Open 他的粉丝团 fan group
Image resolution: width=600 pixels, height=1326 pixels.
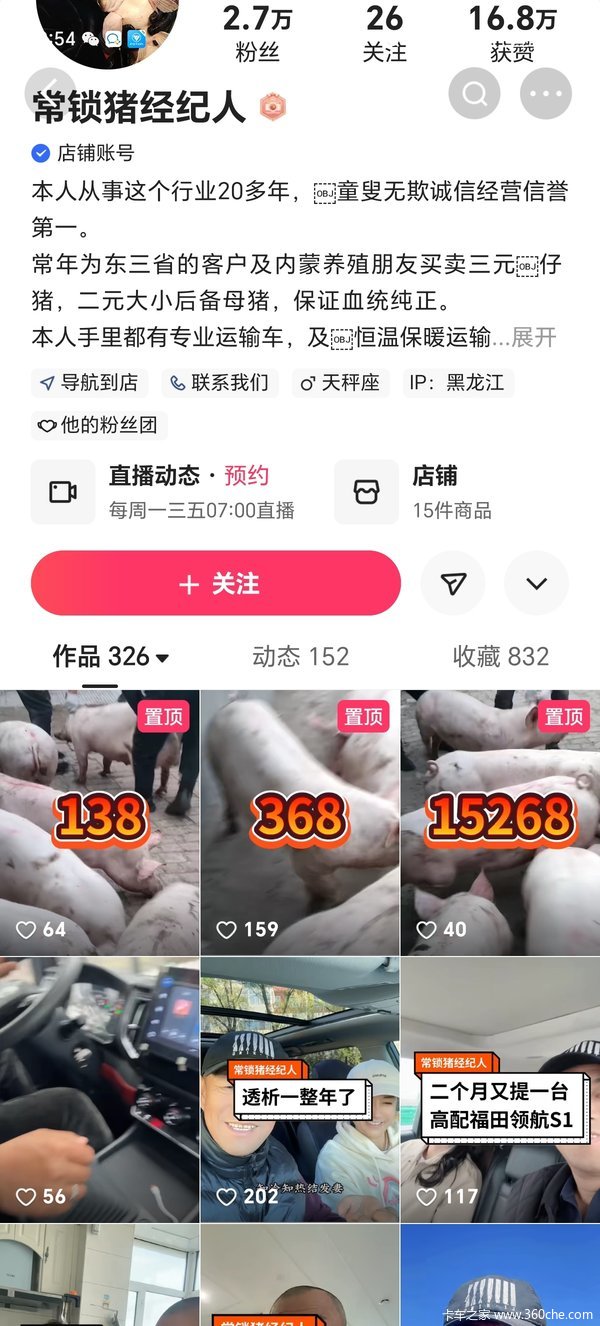(98, 425)
